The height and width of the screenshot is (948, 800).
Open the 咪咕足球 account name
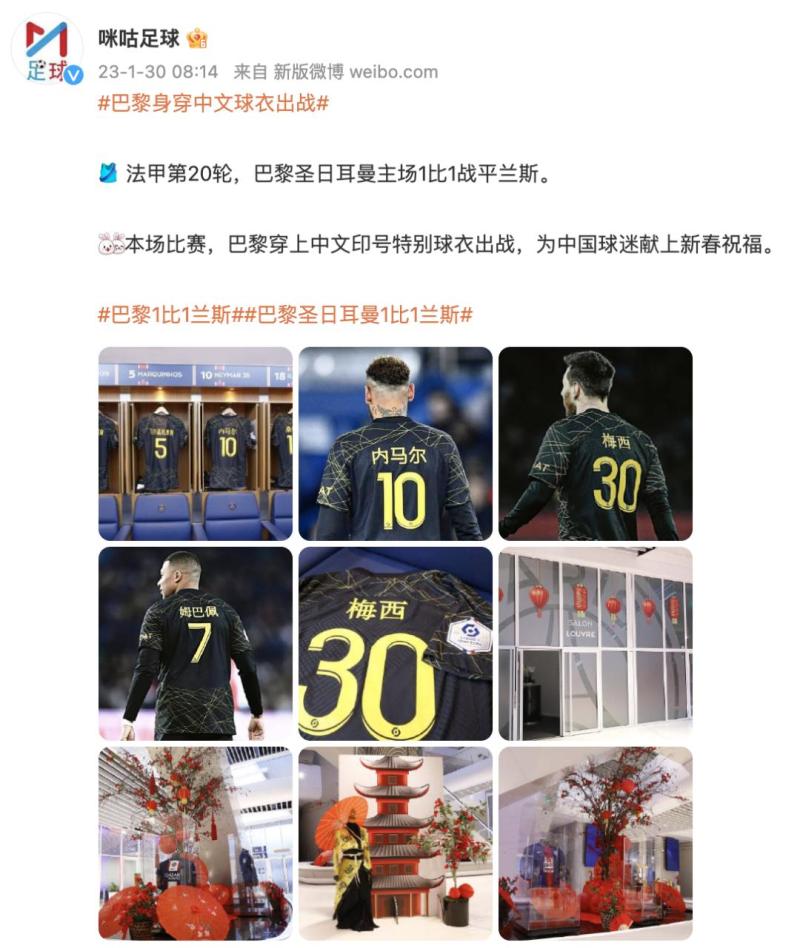pos(139,39)
